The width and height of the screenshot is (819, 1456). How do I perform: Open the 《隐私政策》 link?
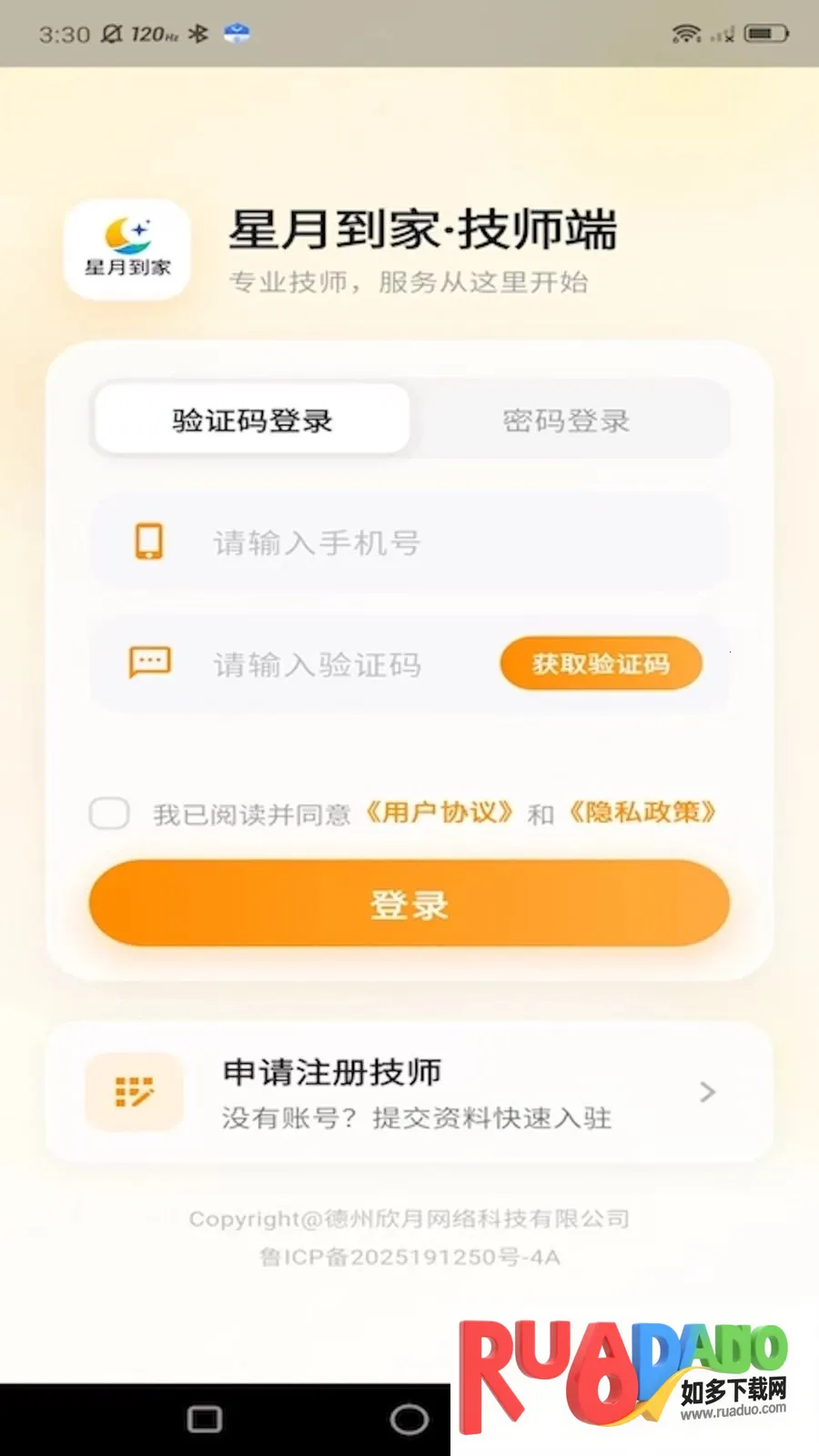point(642,812)
